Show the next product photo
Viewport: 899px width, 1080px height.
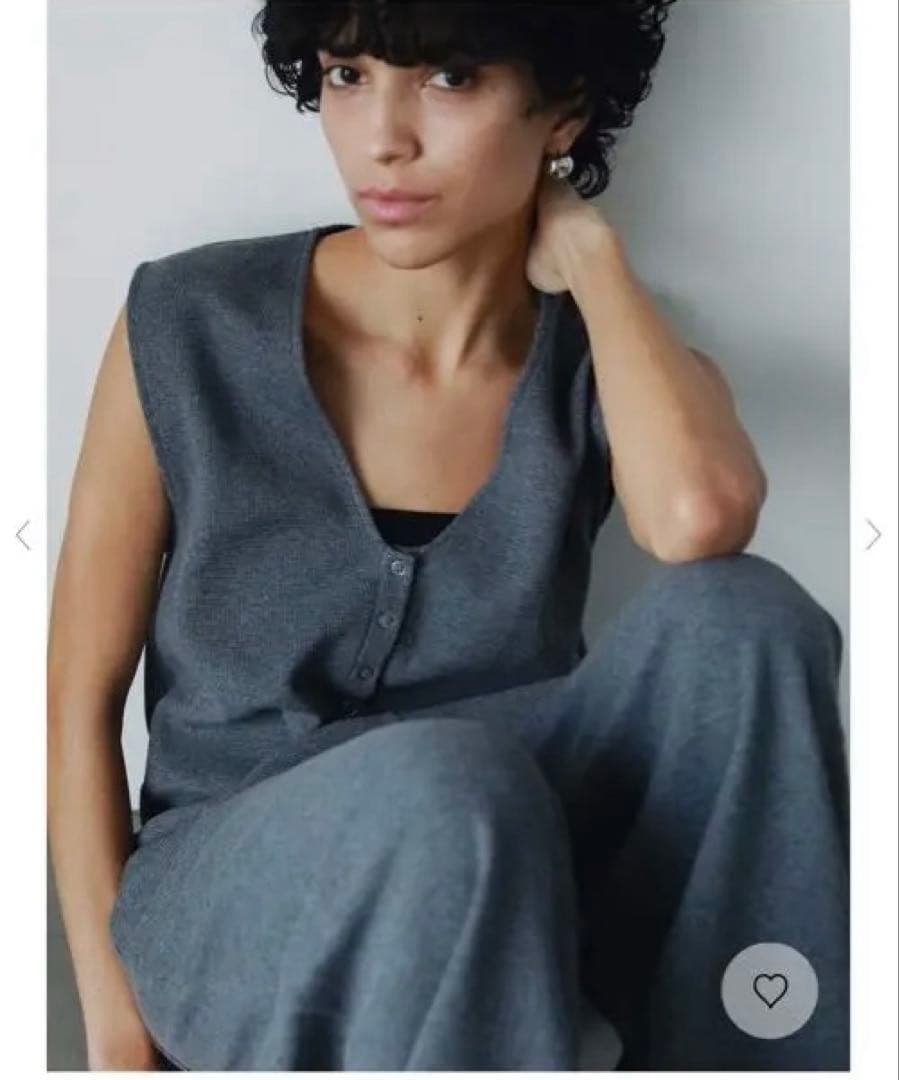(x=873, y=535)
